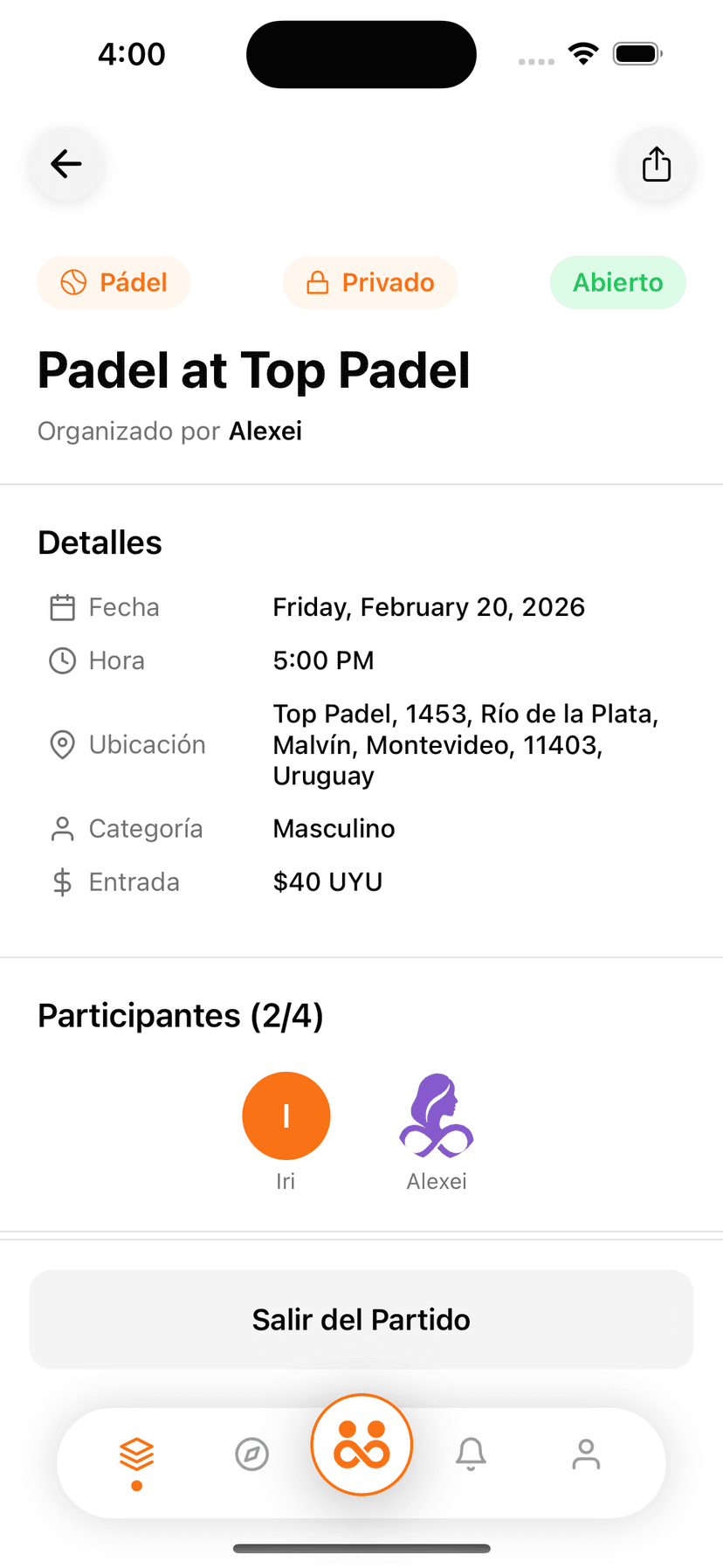723x1568 pixels.
Task: Tap the share icon at top right
Action: click(x=655, y=163)
